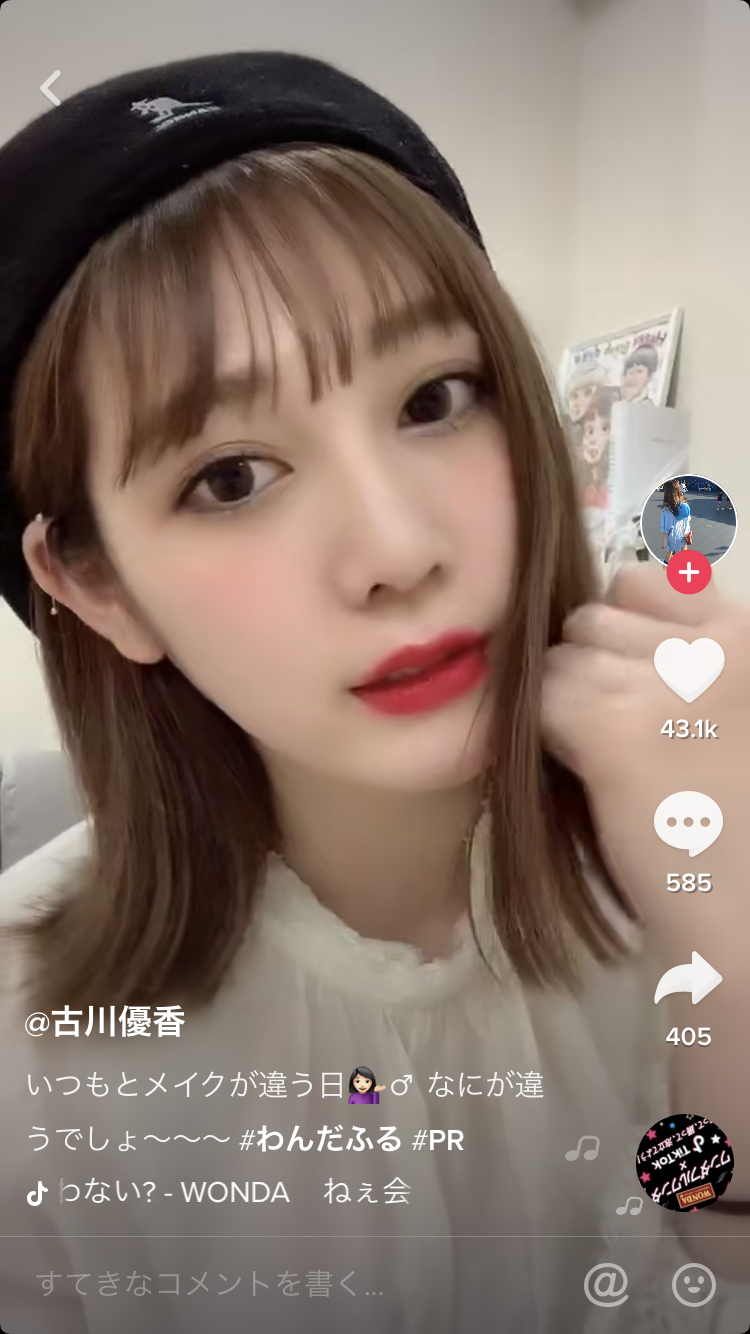
Task: Mention someone with the @ icon
Action: click(x=606, y=1285)
